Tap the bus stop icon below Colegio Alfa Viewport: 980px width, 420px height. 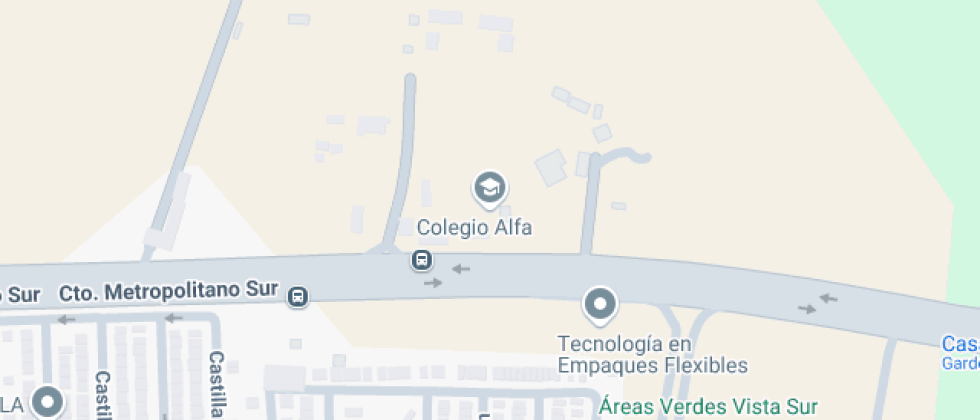[x=422, y=261]
